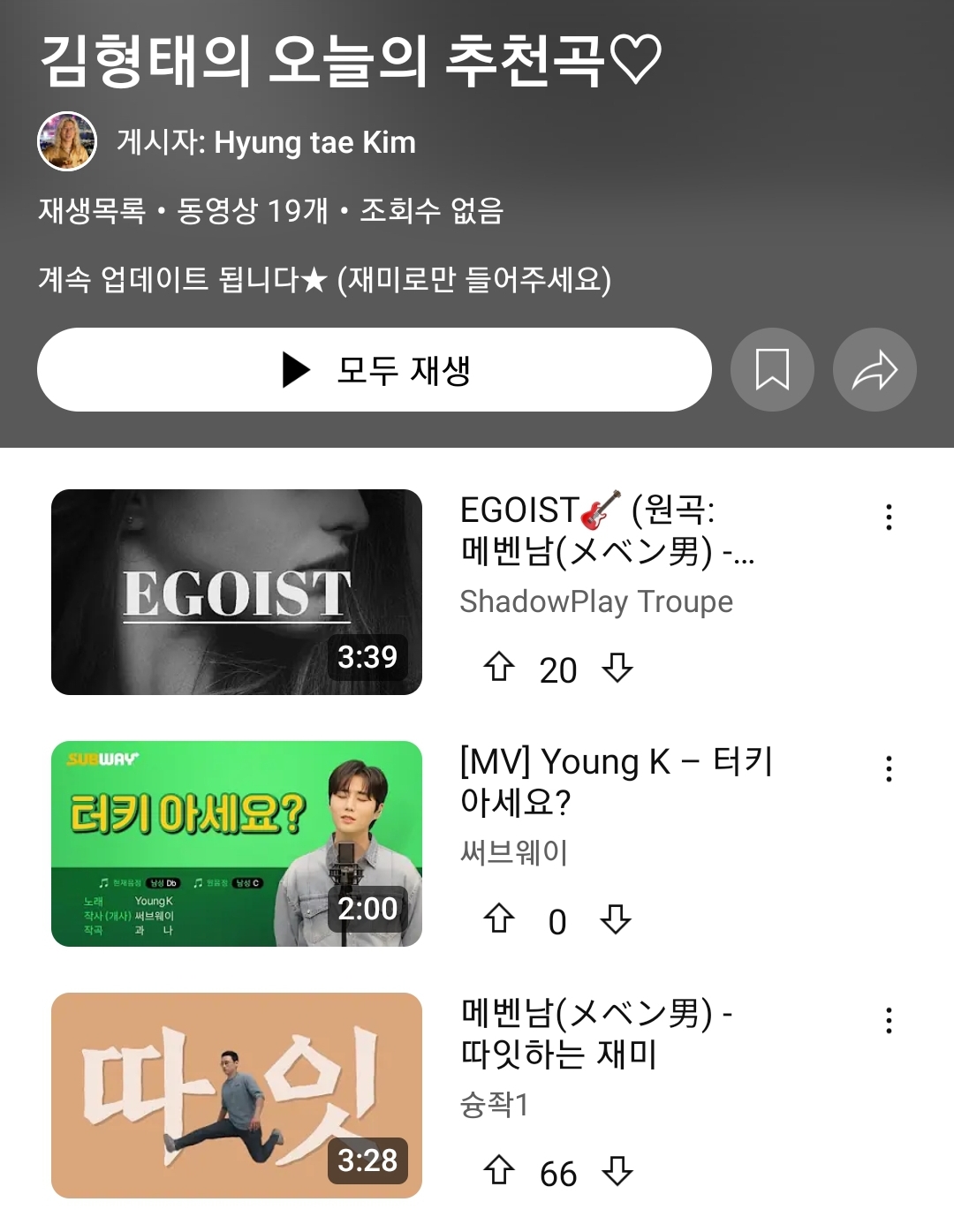Play all videos with 모두 재생
This screenshot has width=954, height=1232.
click(374, 370)
